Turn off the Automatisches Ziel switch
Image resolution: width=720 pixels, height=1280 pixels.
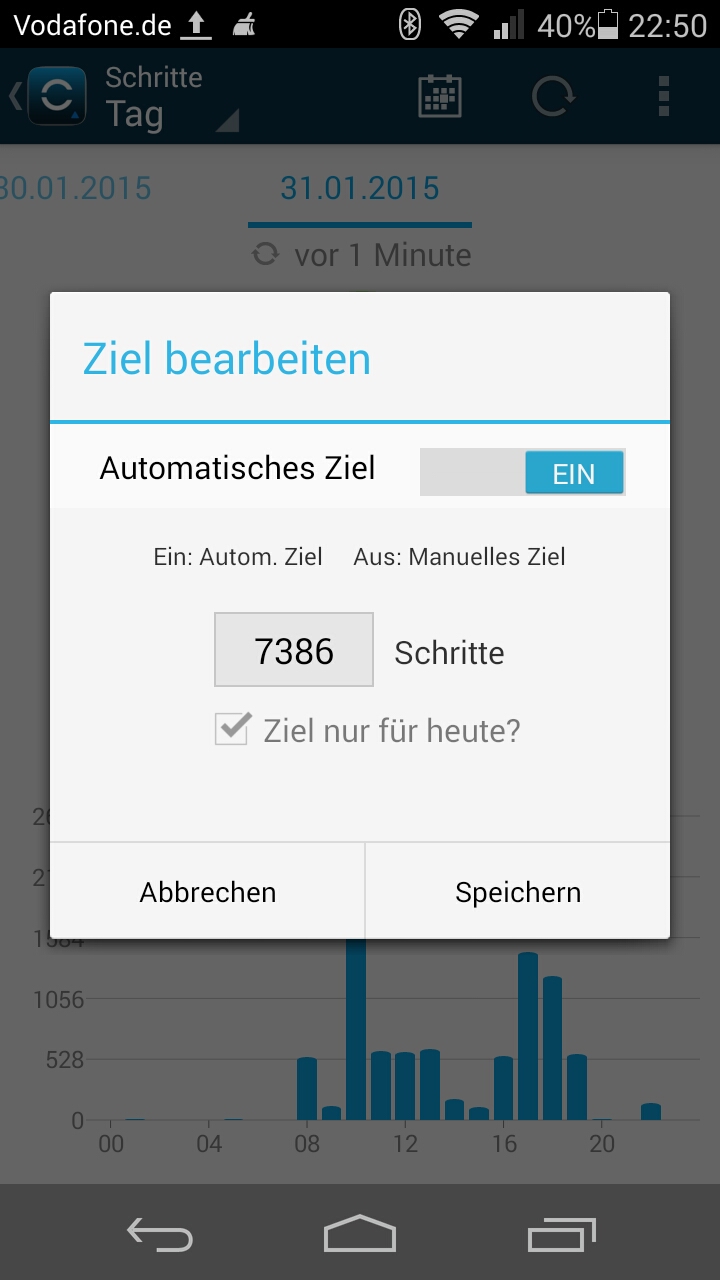coord(523,472)
